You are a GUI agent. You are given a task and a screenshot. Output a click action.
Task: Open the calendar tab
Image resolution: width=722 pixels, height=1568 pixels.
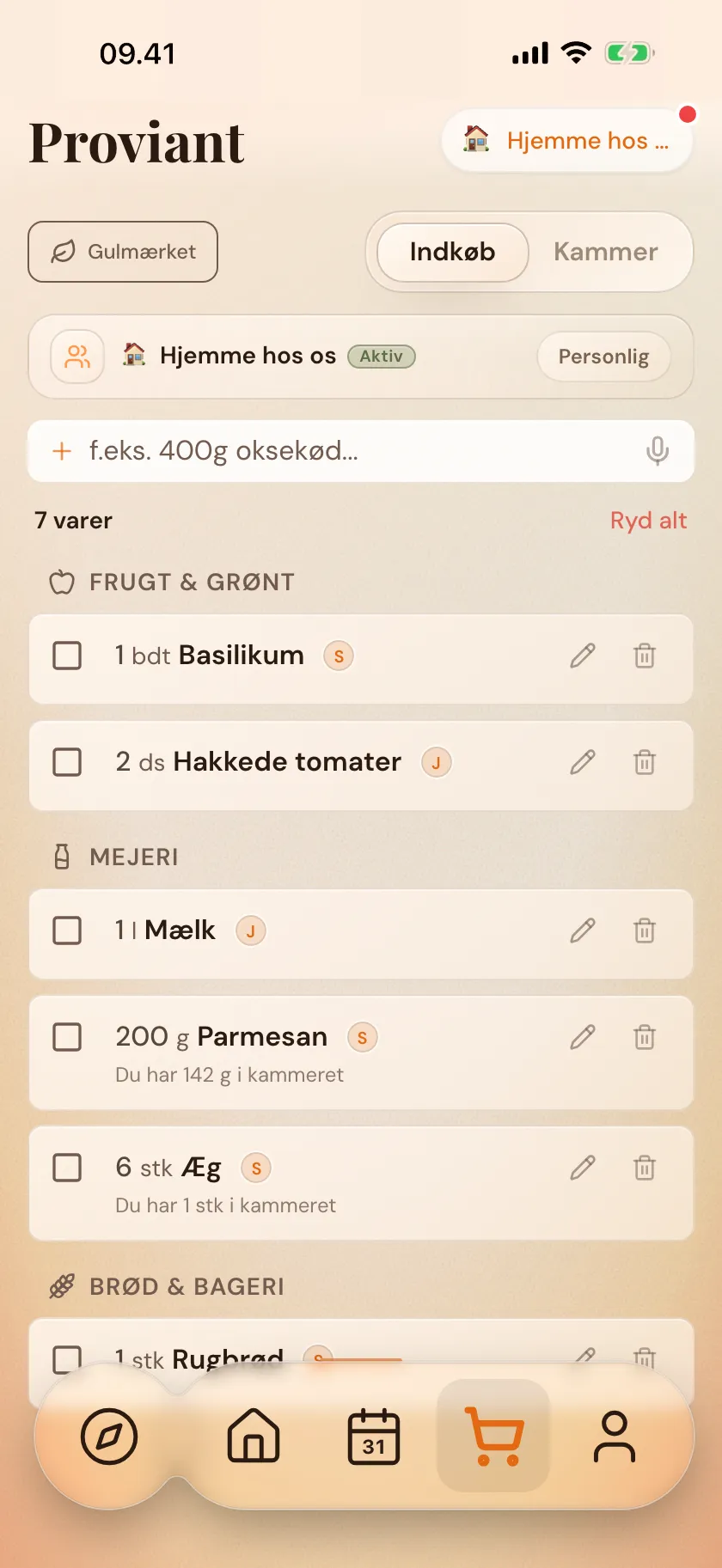(x=374, y=1437)
